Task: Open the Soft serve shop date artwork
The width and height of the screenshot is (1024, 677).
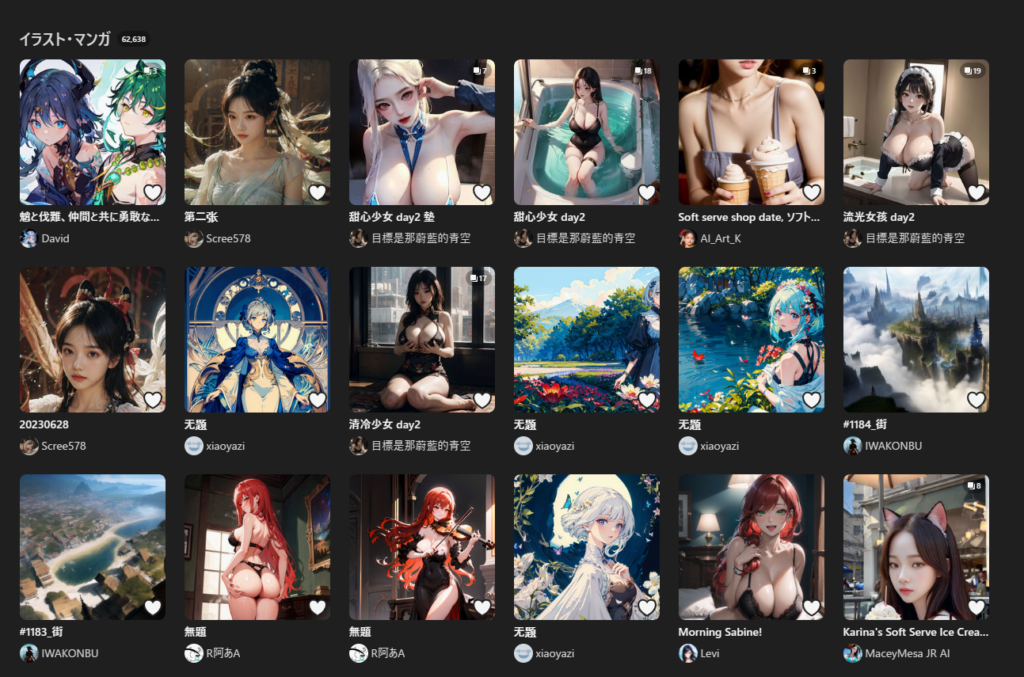Action: (751, 132)
